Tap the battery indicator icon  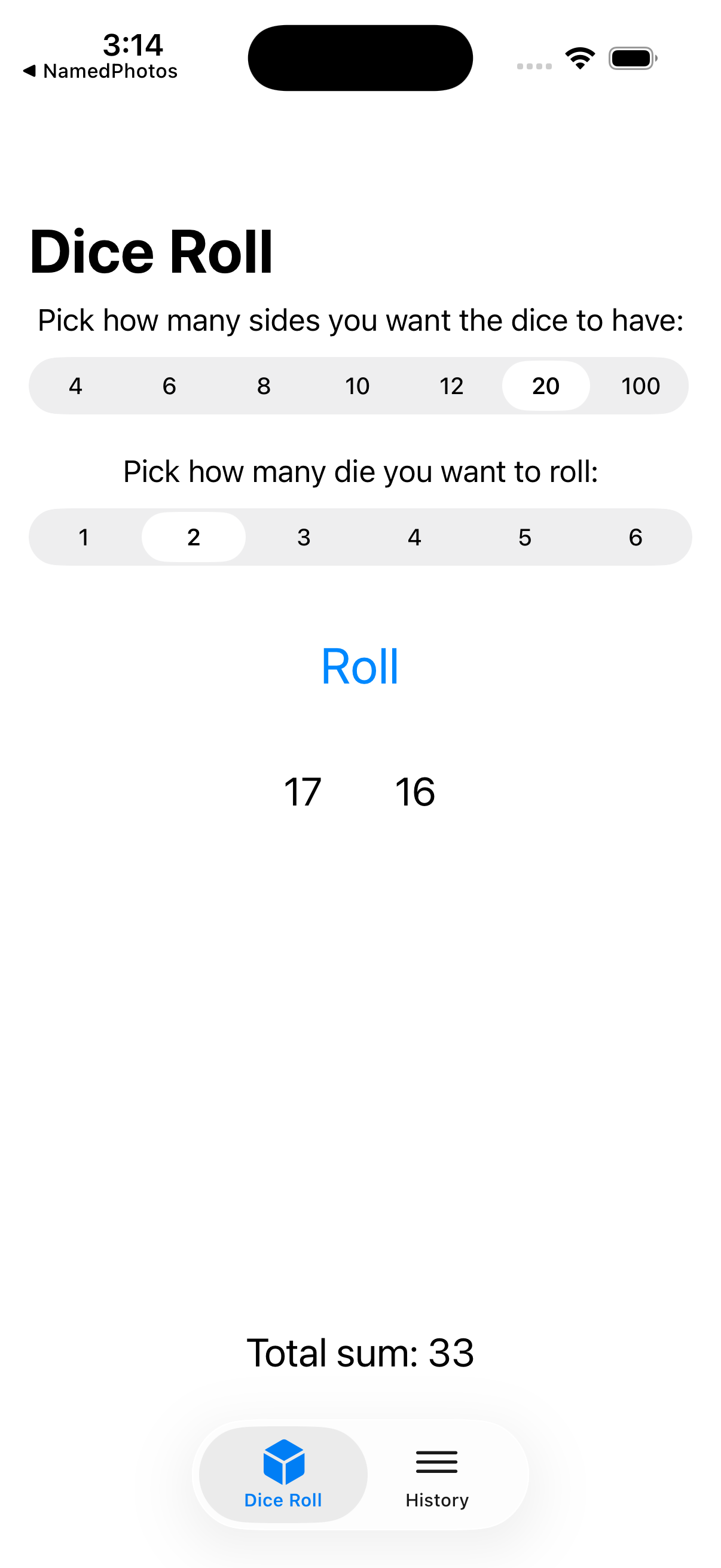pyautogui.click(x=631, y=57)
